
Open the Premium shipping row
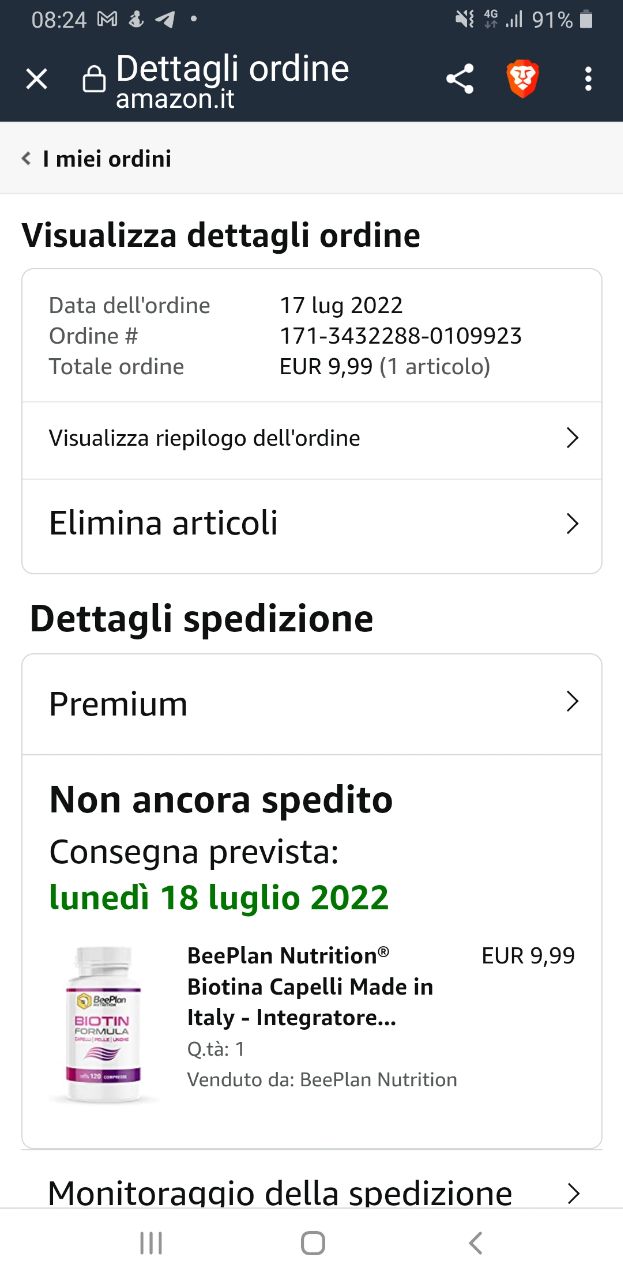[311, 704]
